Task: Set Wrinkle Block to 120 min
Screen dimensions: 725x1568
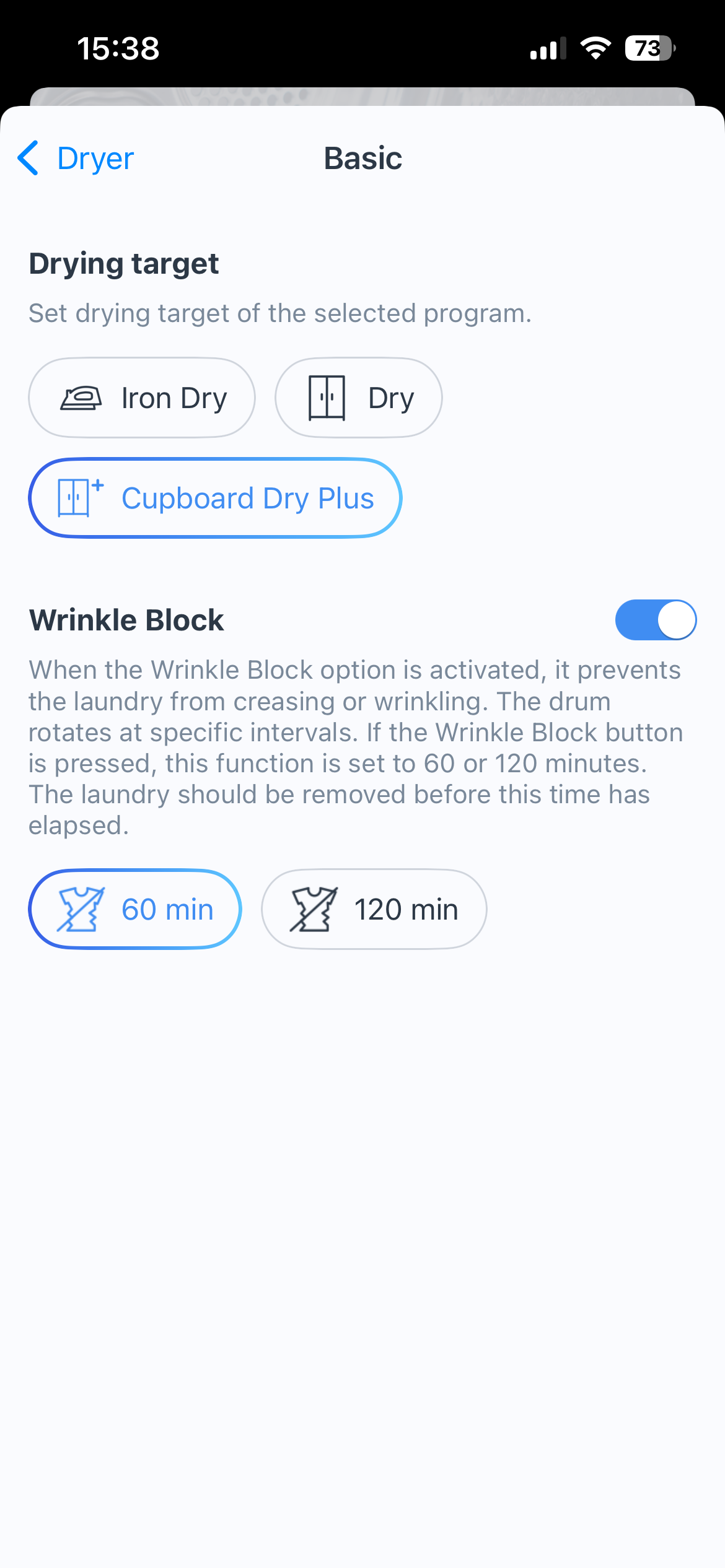Action: point(374,909)
